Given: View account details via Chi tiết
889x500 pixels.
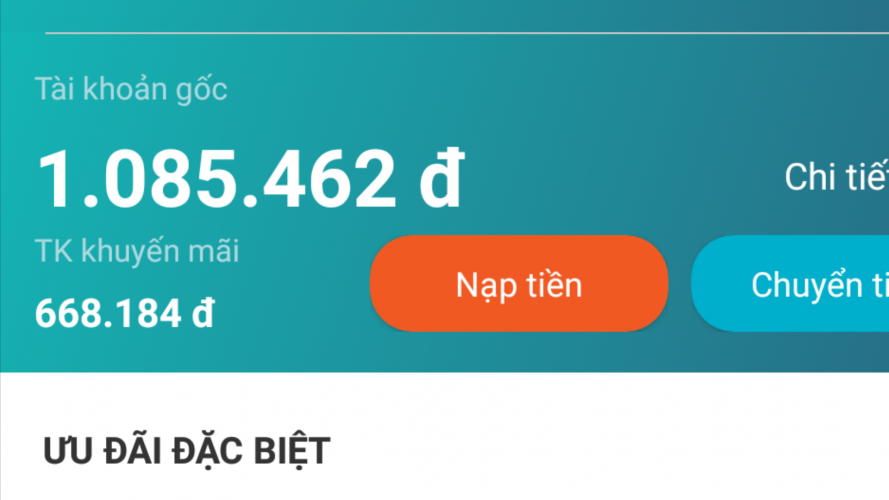Looking at the screenshot, I should click(836, 177).
